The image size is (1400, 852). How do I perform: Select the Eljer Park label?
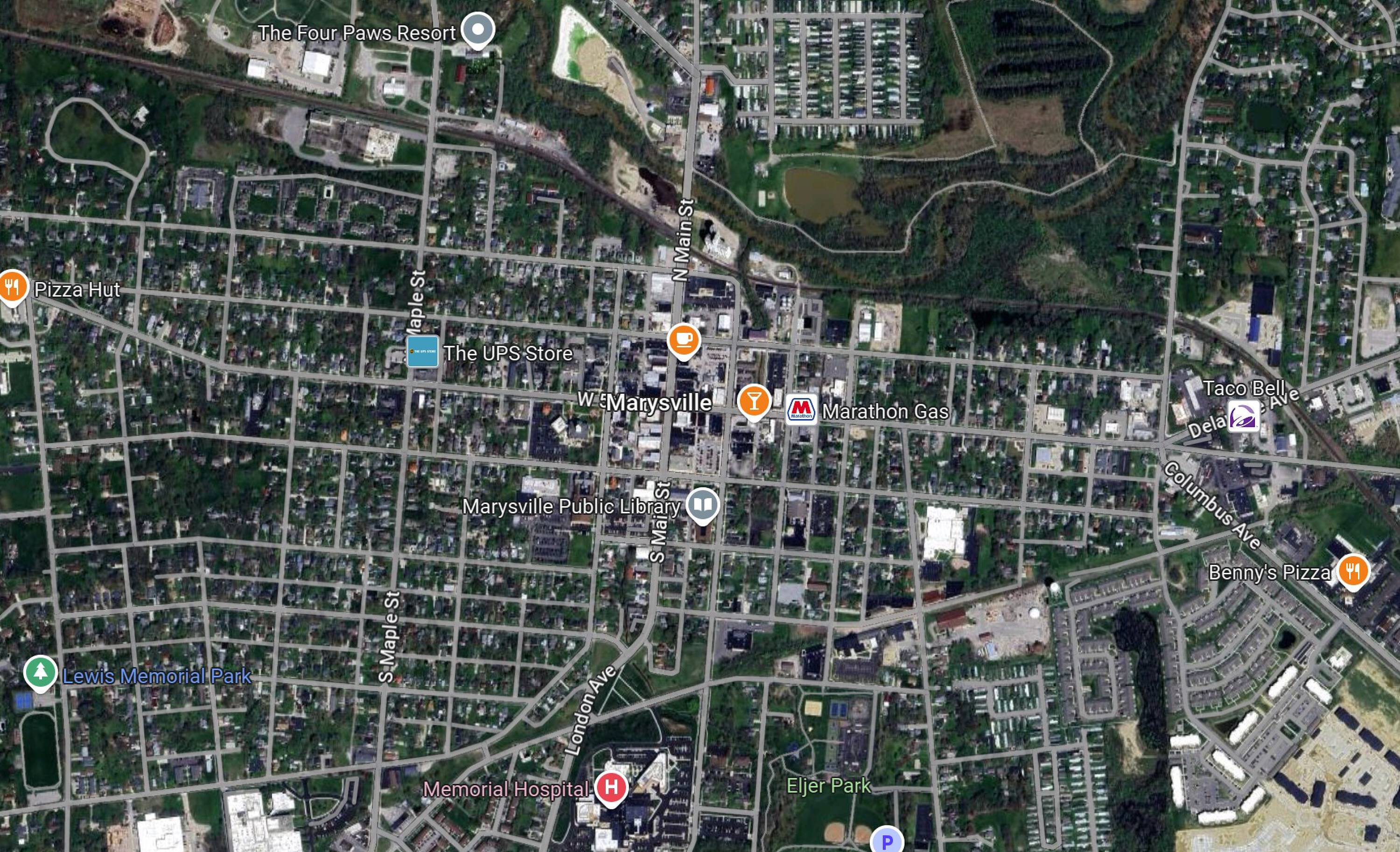pos(828,786)
